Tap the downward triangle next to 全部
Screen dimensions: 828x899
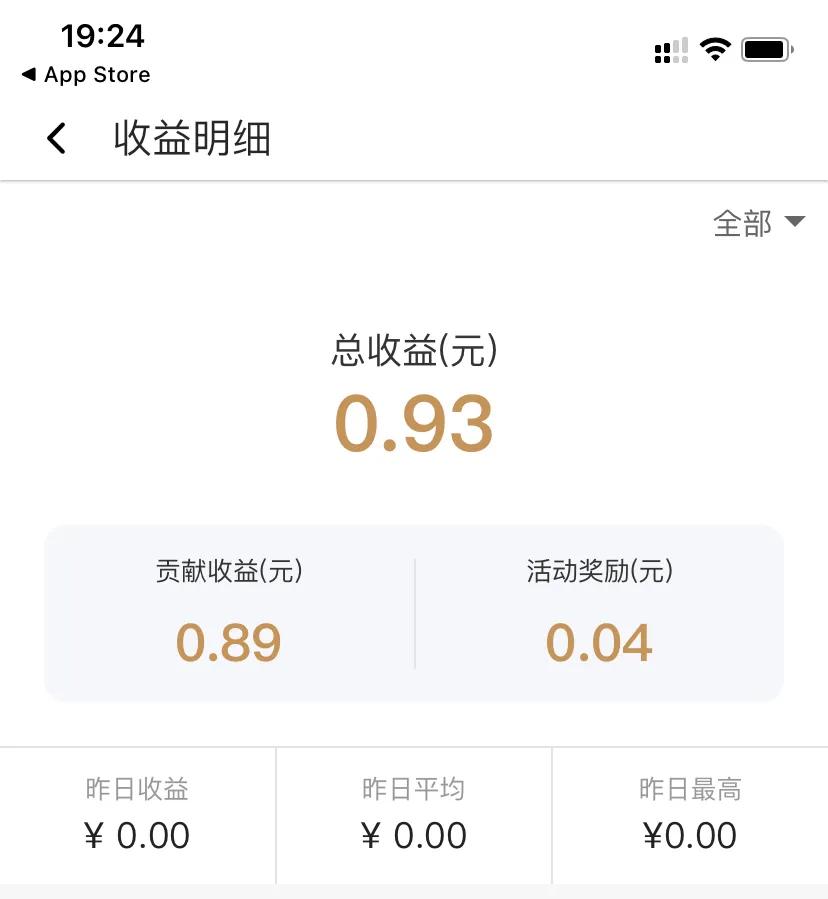click(795, 222)
